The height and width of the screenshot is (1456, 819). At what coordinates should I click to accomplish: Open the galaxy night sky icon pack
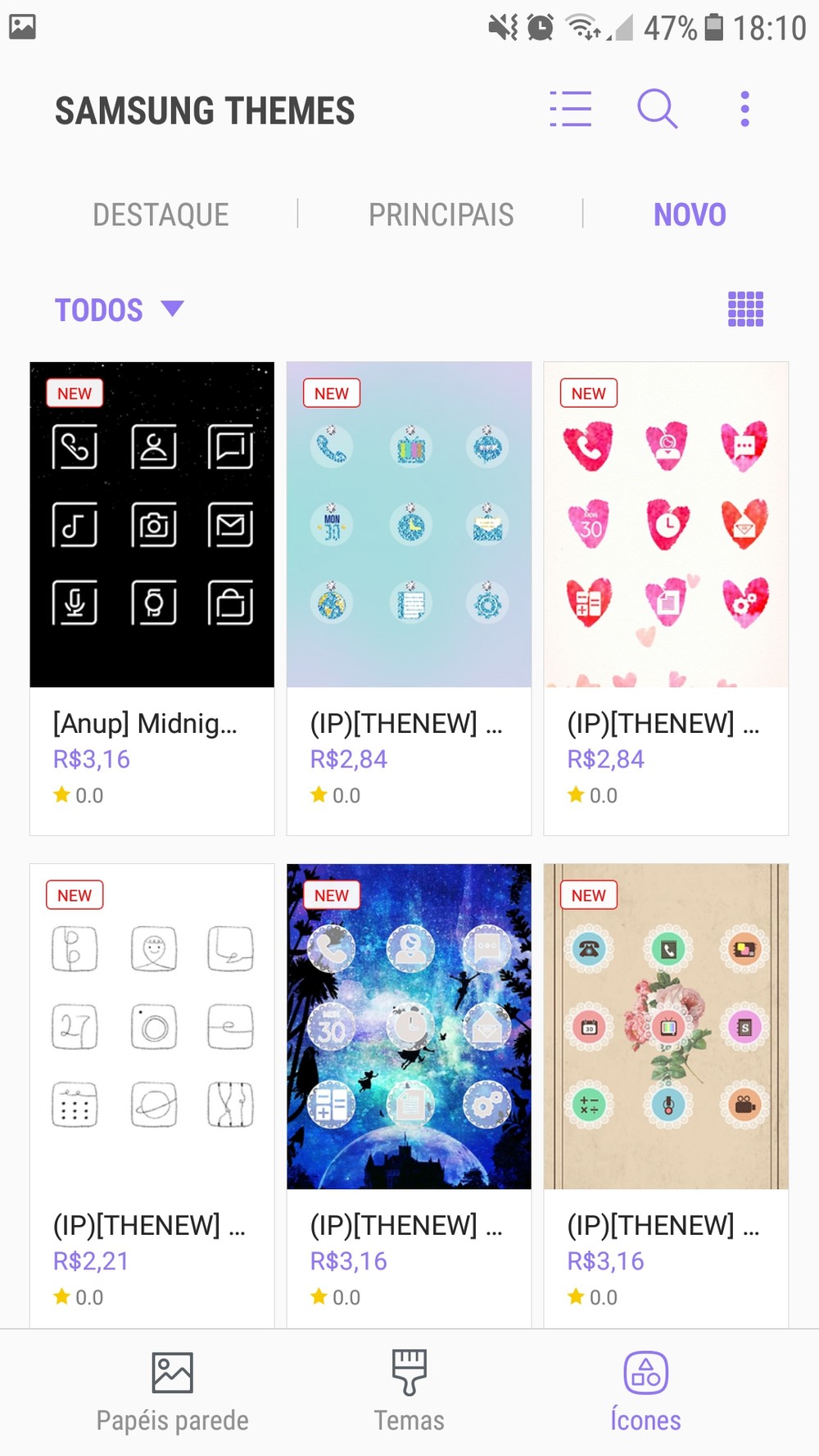(409, 1097)
